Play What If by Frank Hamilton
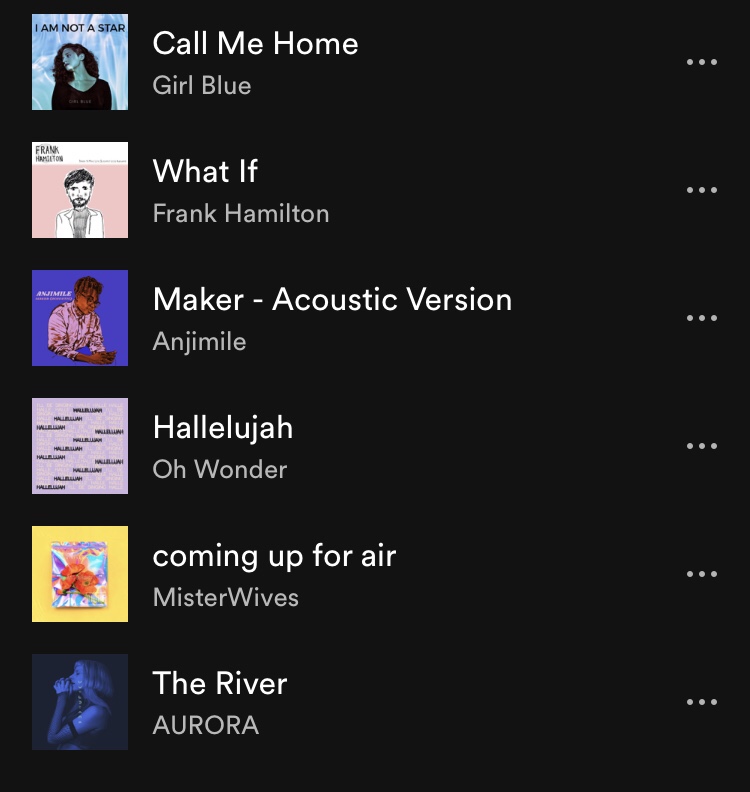750x792 pixels. click(205, 172)
